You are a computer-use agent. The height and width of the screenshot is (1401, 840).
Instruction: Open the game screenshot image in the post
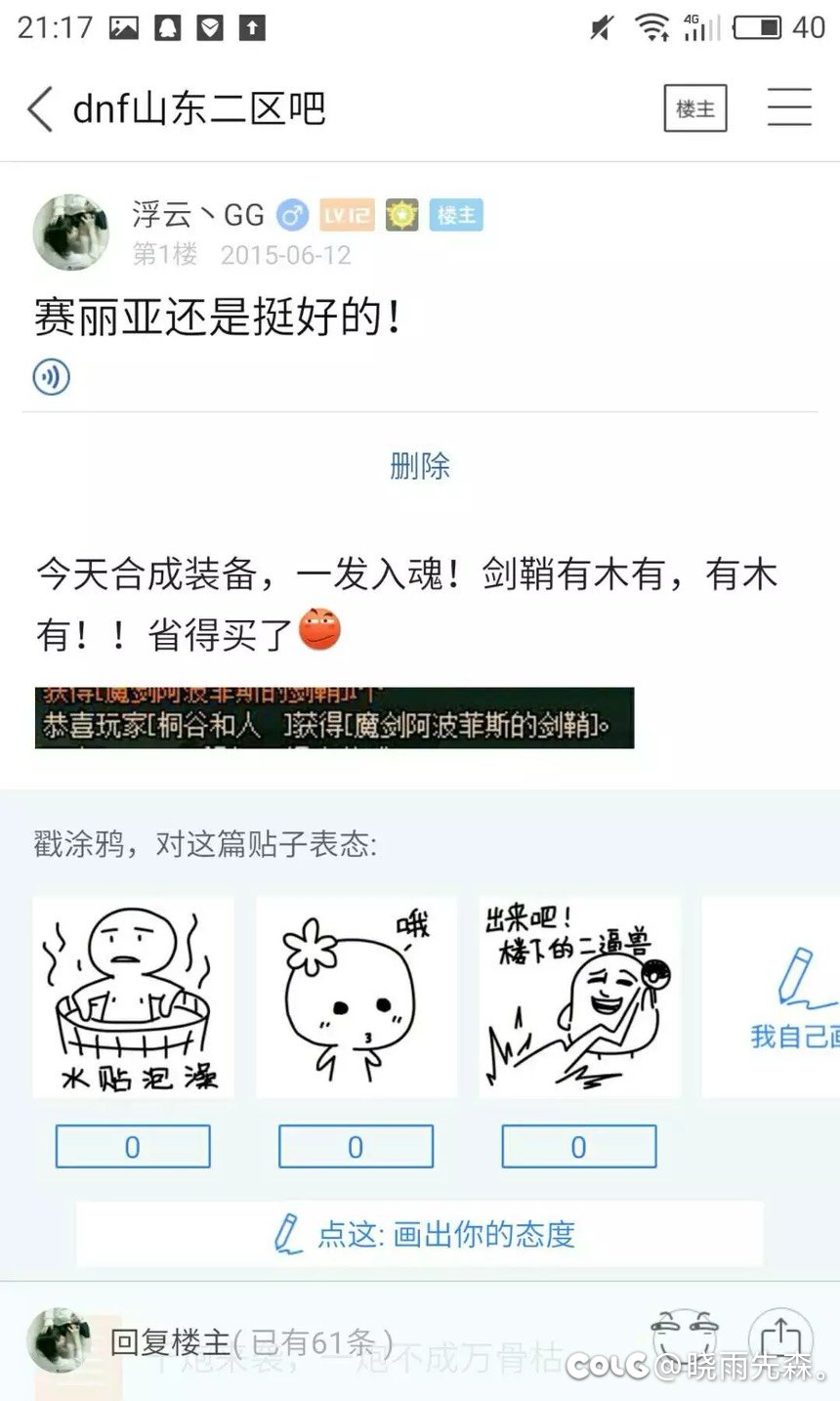tap(334, 718)
